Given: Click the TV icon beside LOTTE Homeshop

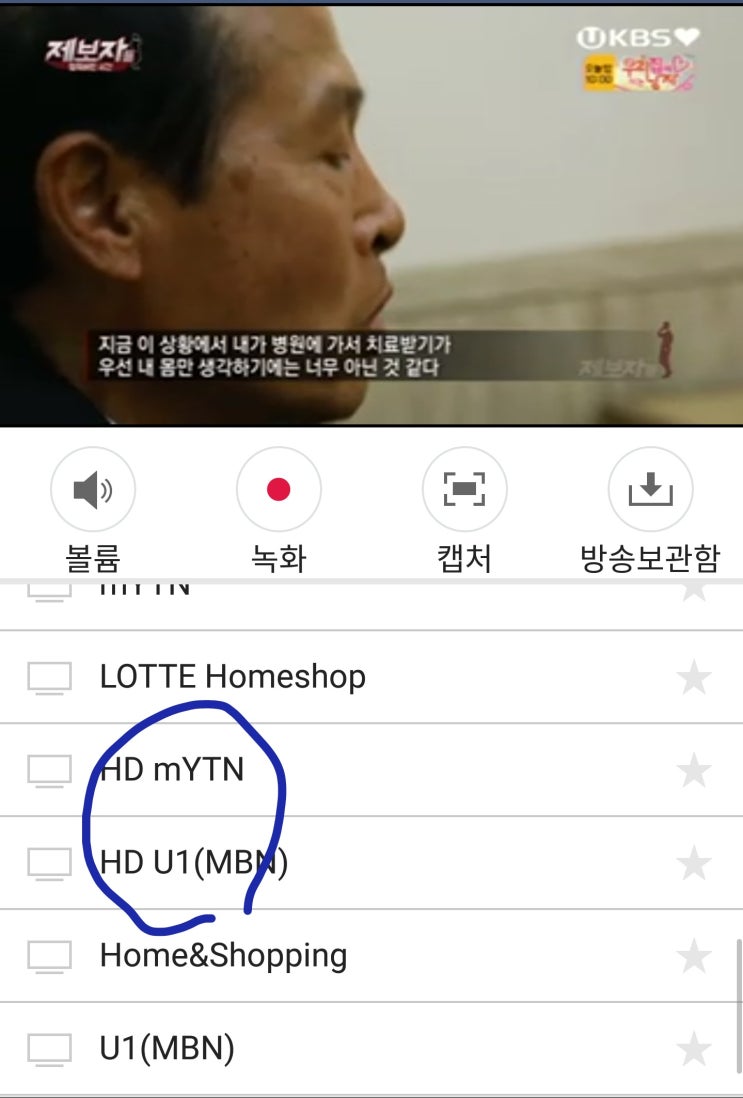Looking at the screenshot, I should [48, 678].
